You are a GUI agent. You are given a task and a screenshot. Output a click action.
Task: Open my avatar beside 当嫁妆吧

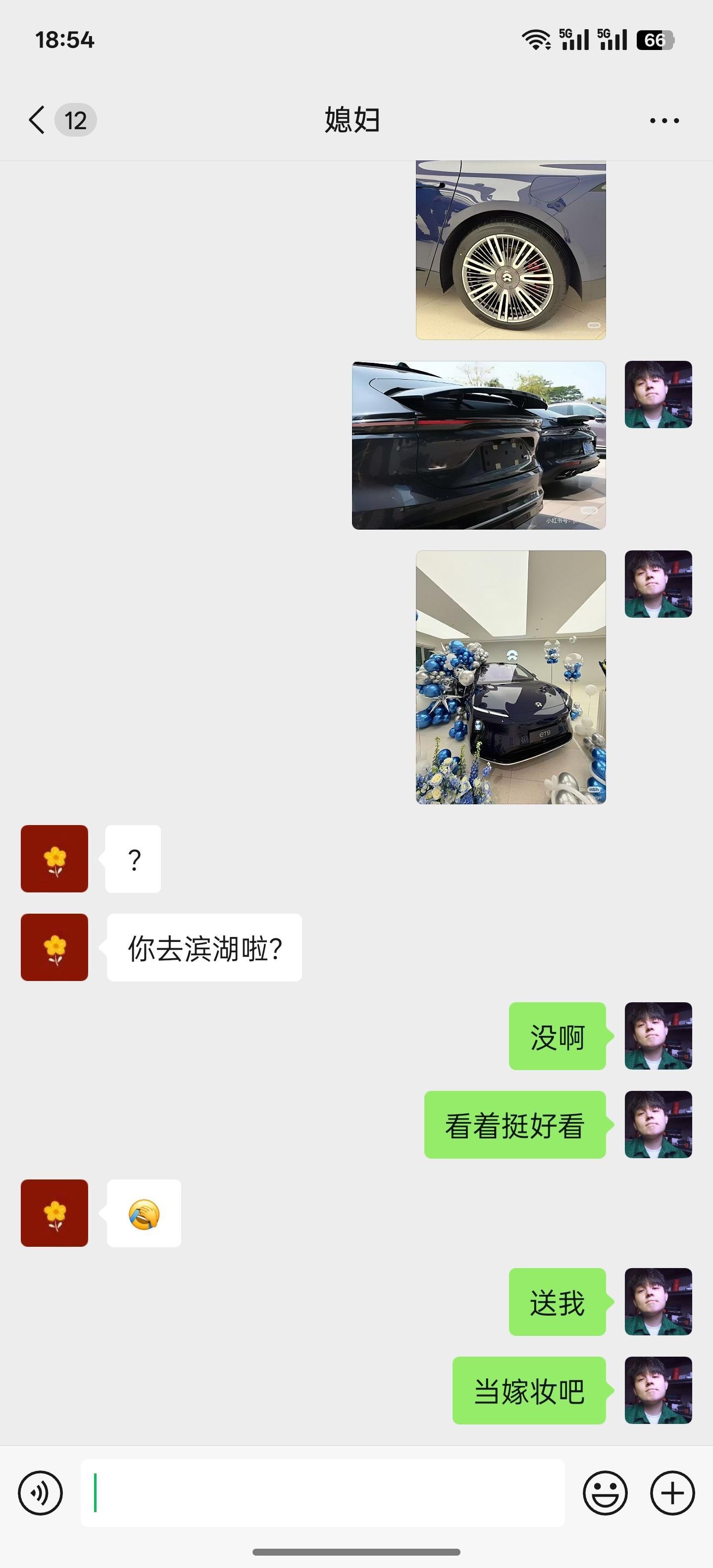(658, 1390)
